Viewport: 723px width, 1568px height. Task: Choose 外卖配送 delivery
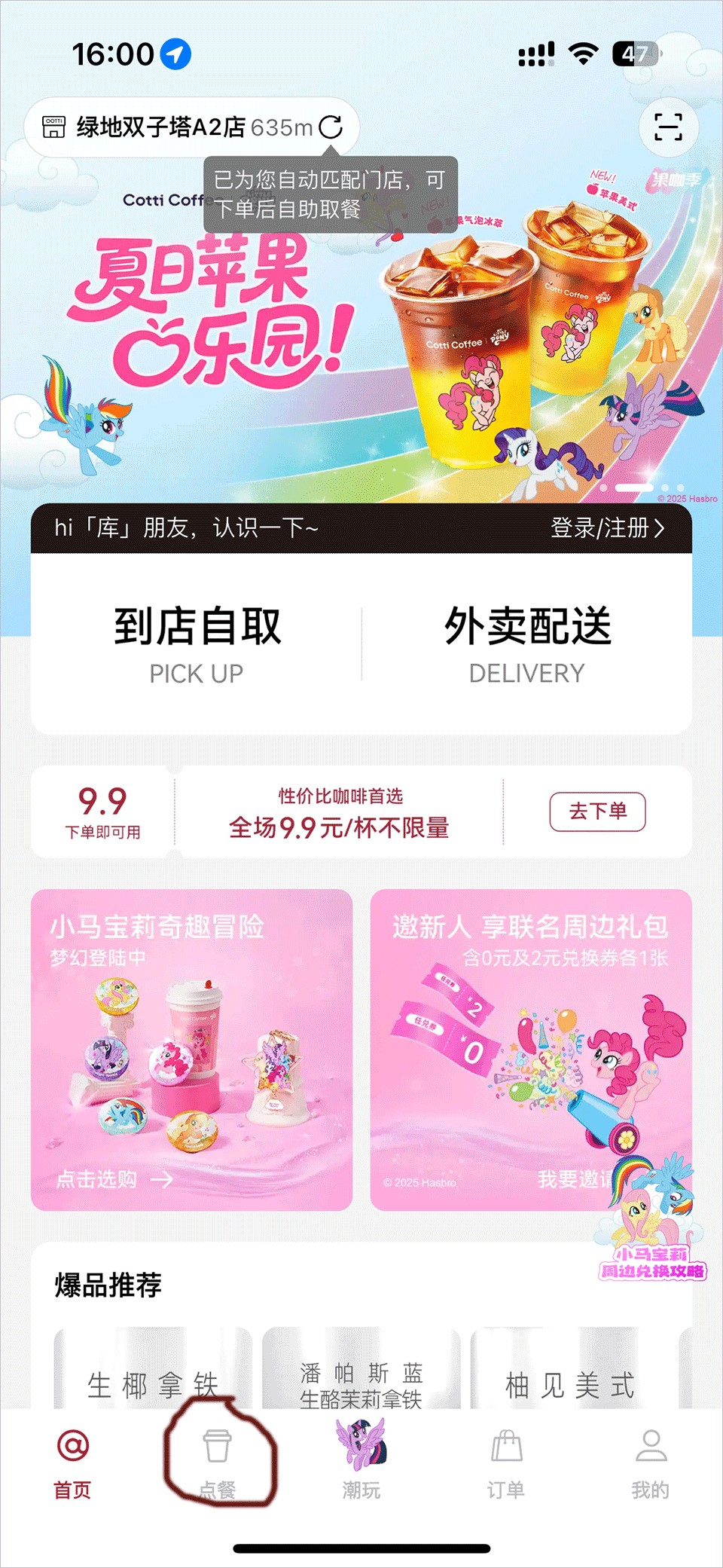click(527, 644)
